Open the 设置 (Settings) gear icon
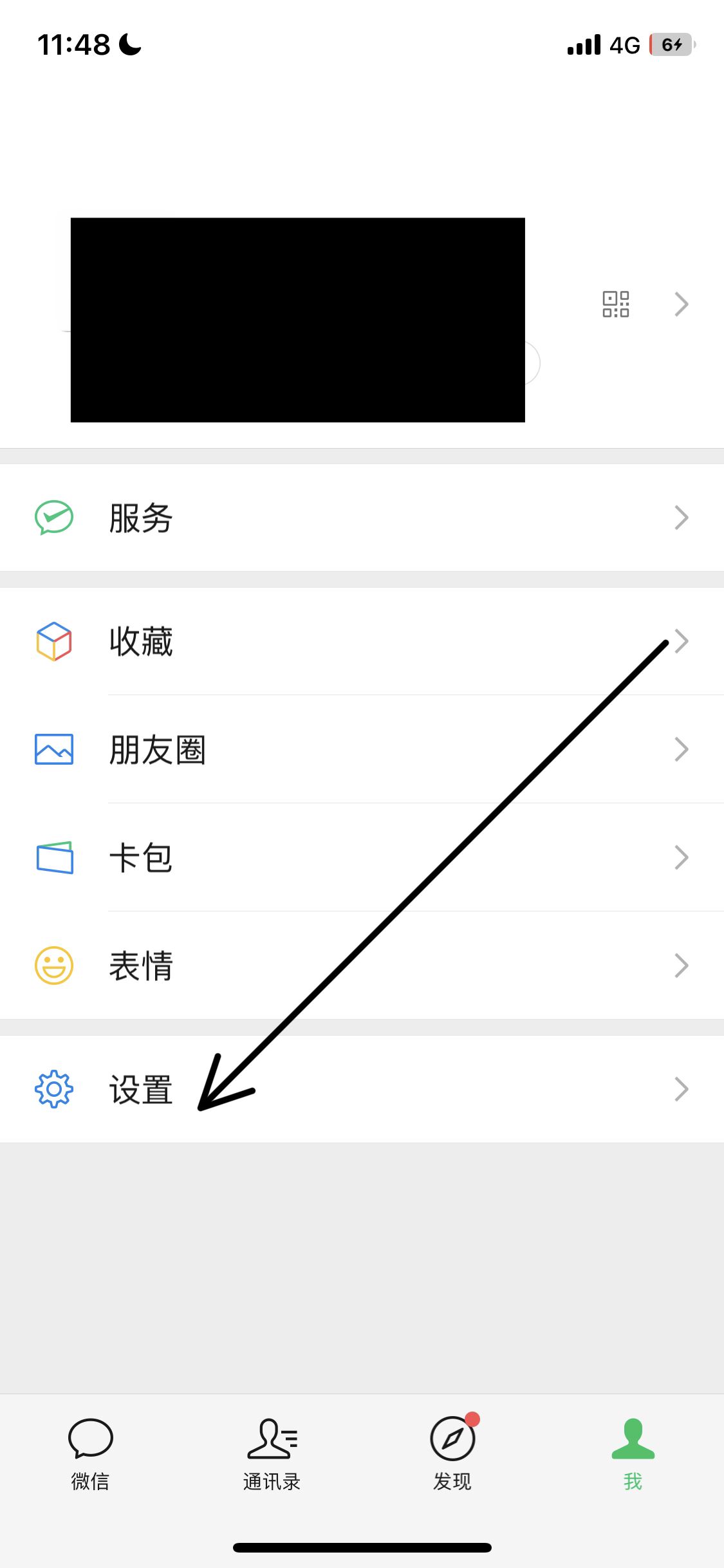This screenshot has height=1568, width=724. click(55, 1088)
